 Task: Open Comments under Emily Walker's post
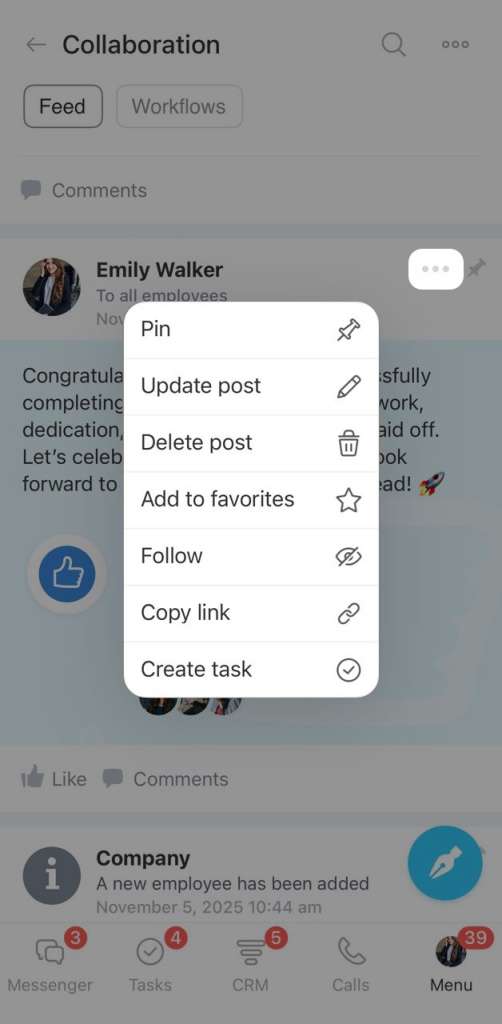pyautogui.click(x=165, y=778)
